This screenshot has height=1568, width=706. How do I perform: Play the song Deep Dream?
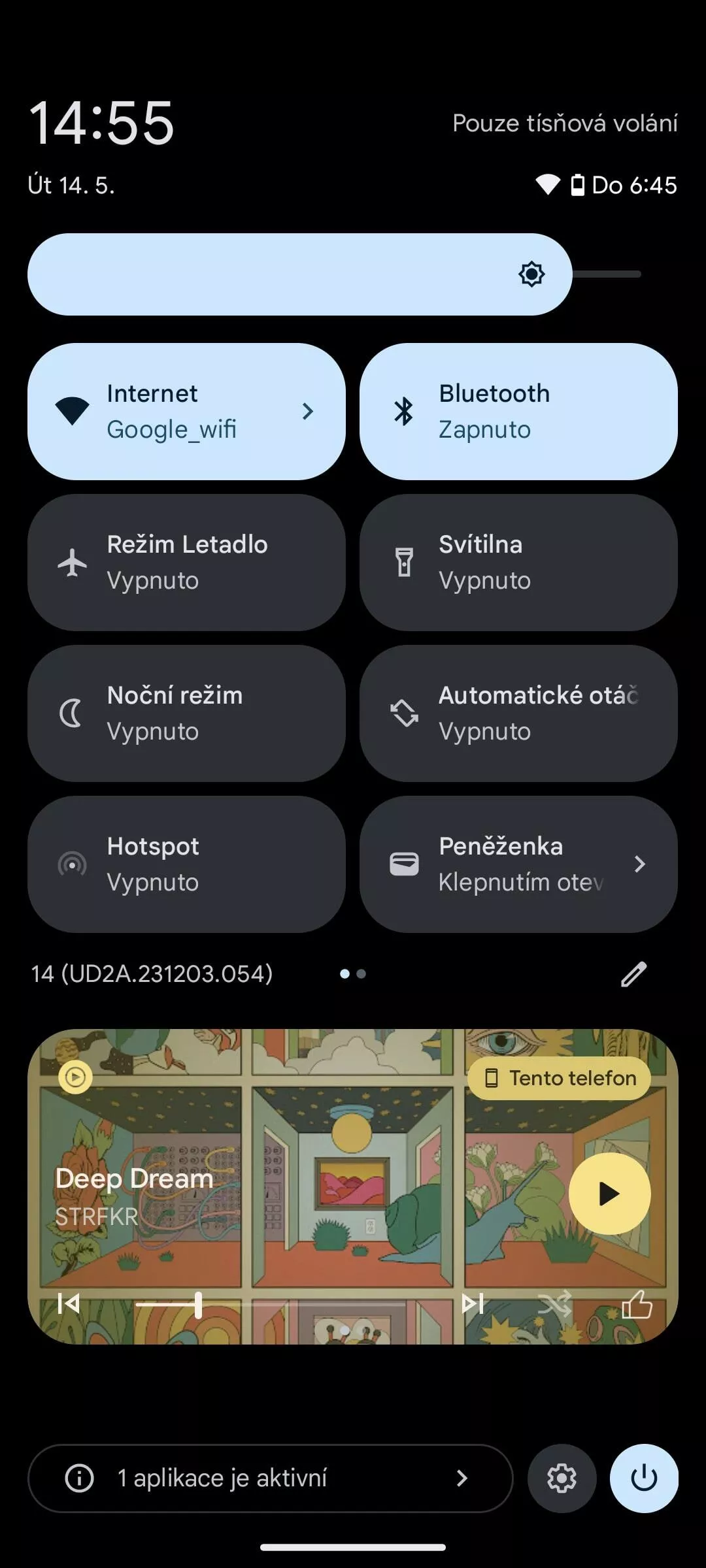(609, 1194)
